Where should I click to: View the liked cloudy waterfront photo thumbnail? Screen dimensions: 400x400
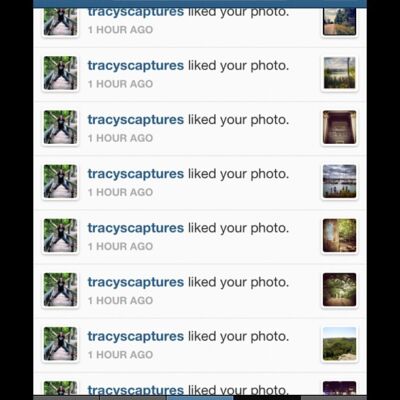tap(339, 182)
